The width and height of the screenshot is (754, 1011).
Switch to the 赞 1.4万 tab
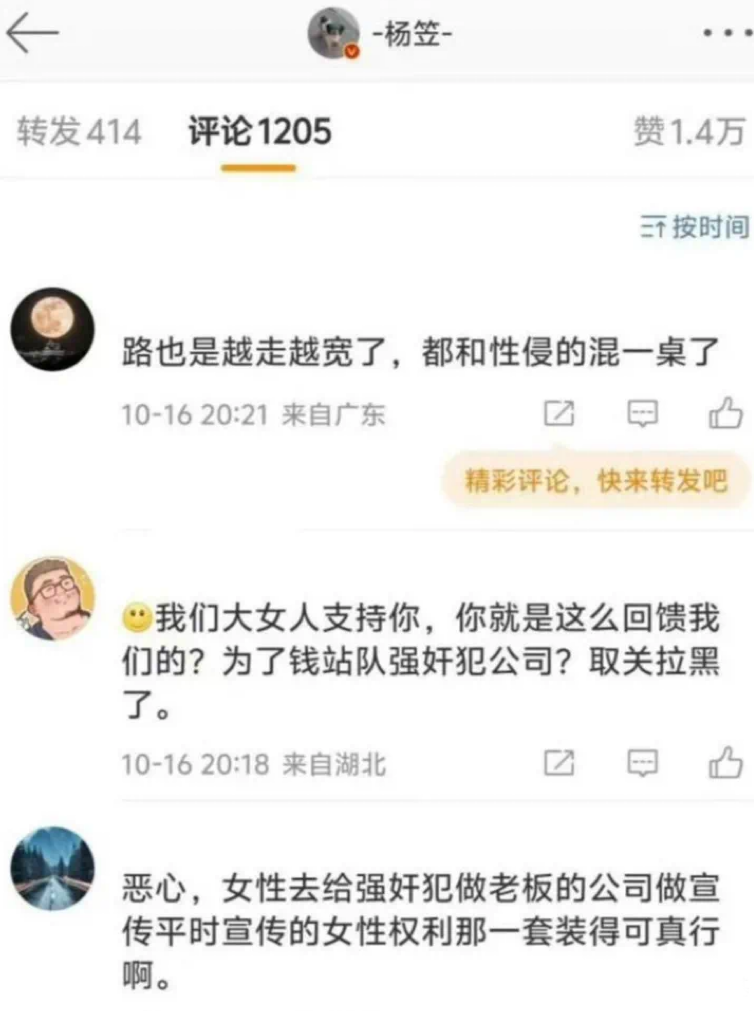click(689, 131)
